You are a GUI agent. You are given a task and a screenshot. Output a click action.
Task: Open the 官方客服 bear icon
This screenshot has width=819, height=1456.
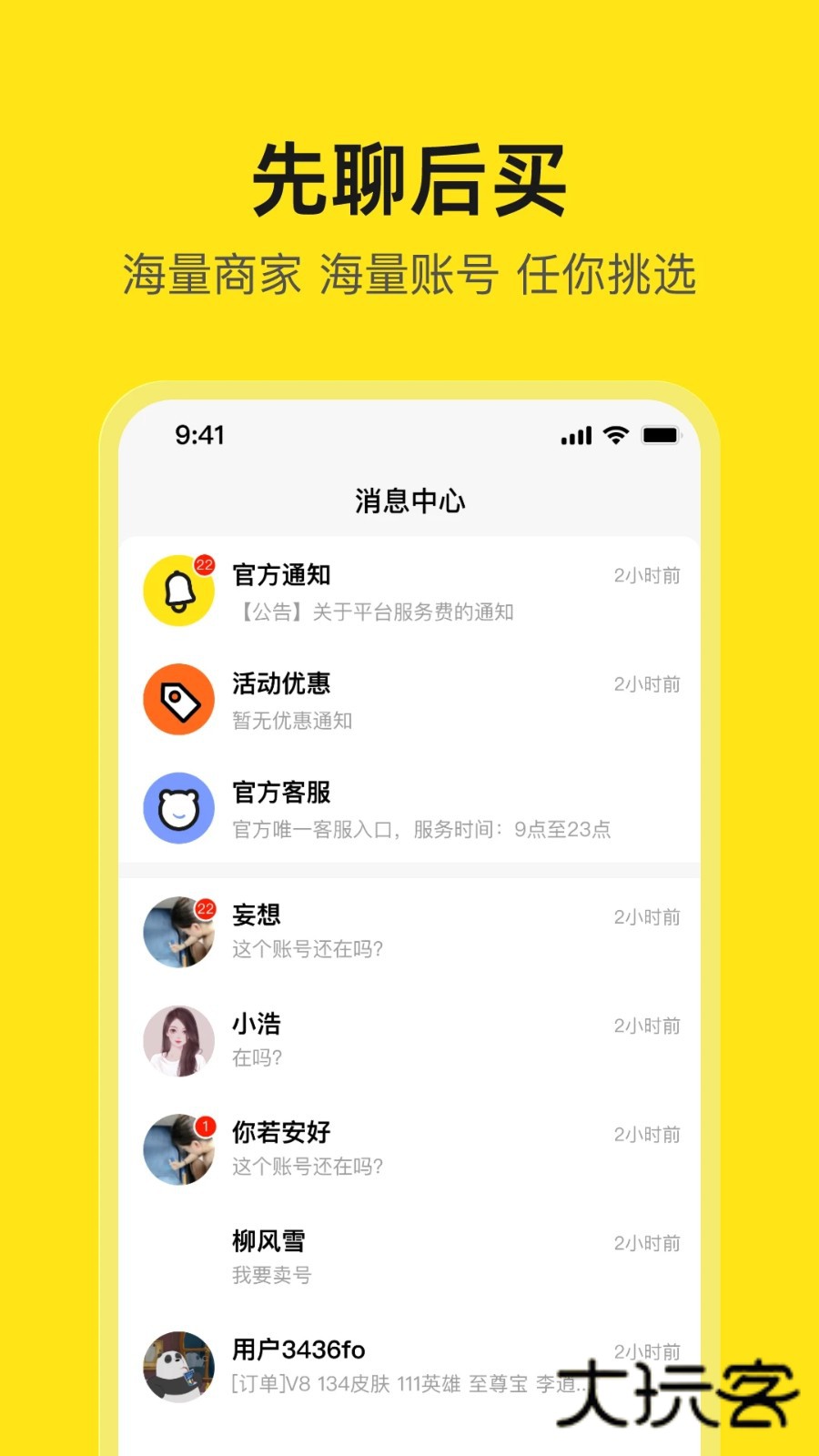pyautogui.click(x=178, y=810)
